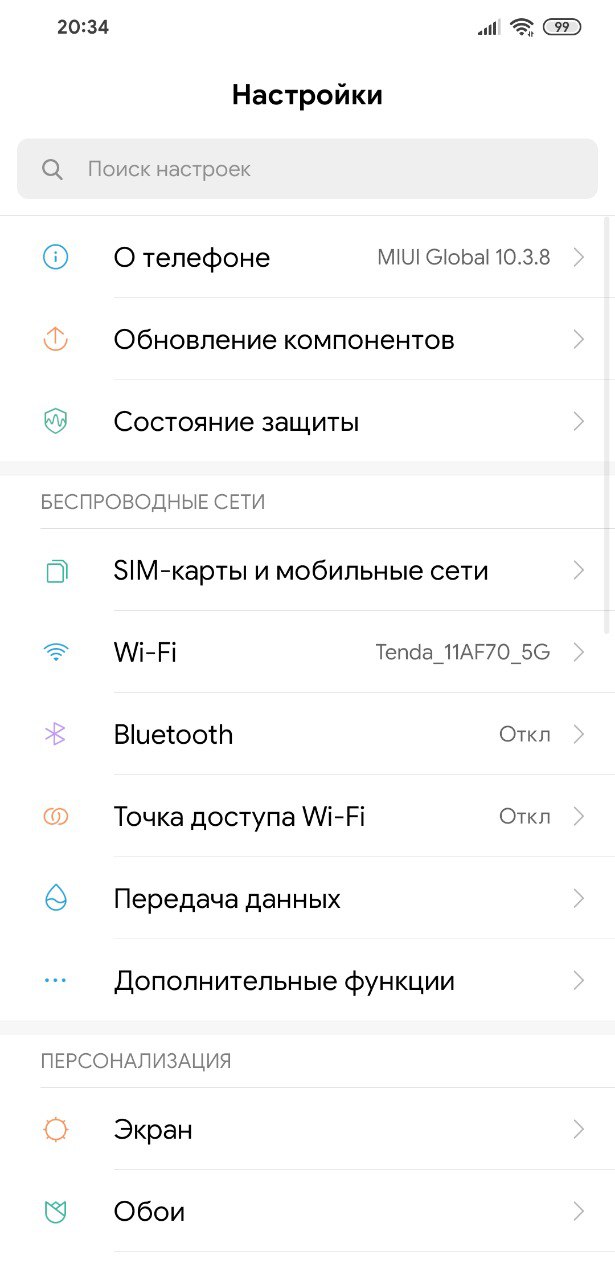The height and width of the screenshot is (1280, 615).
Task: Open Экран settings
Action: click(x=307, y=1130)
